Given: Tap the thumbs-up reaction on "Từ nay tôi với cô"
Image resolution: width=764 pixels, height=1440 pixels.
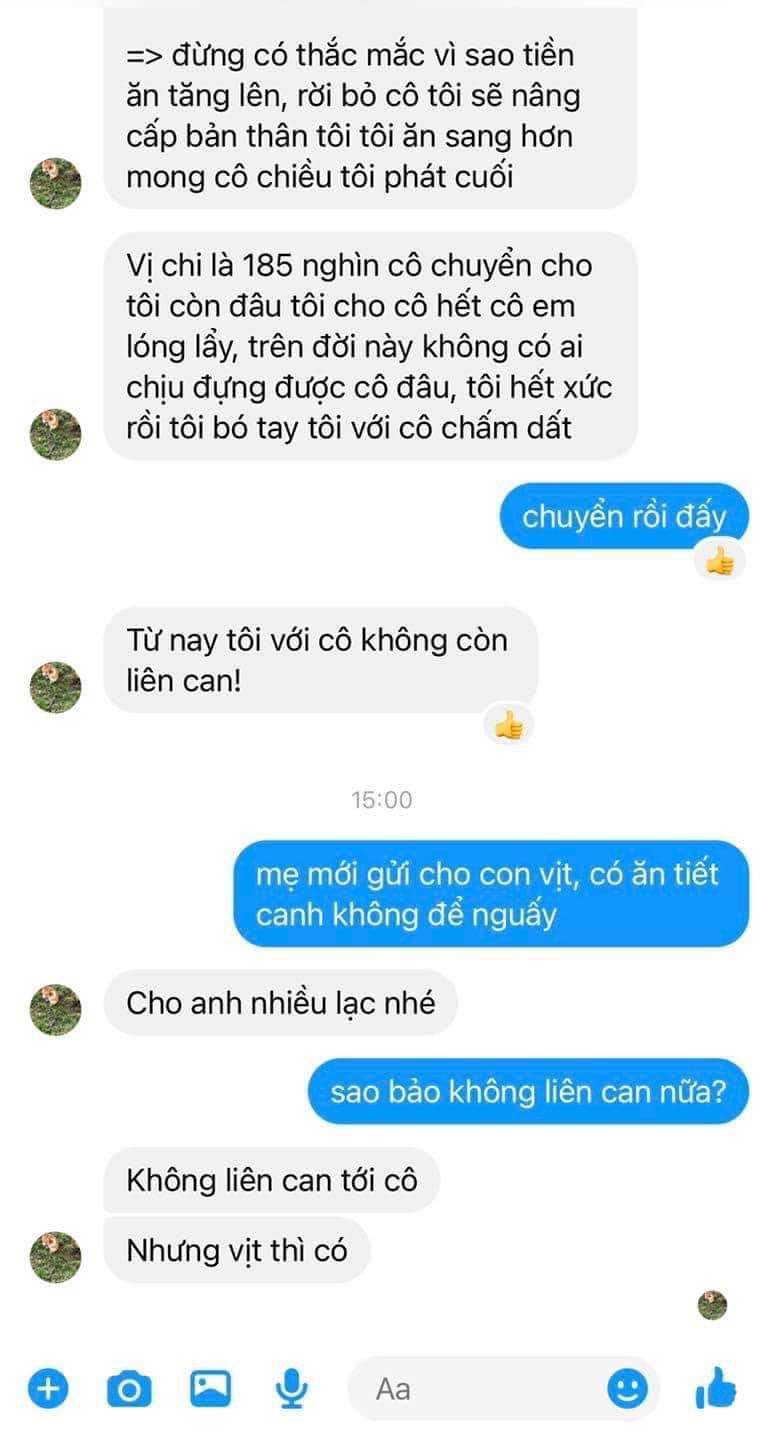Looking at the screenshot, I should pos(509,726).
